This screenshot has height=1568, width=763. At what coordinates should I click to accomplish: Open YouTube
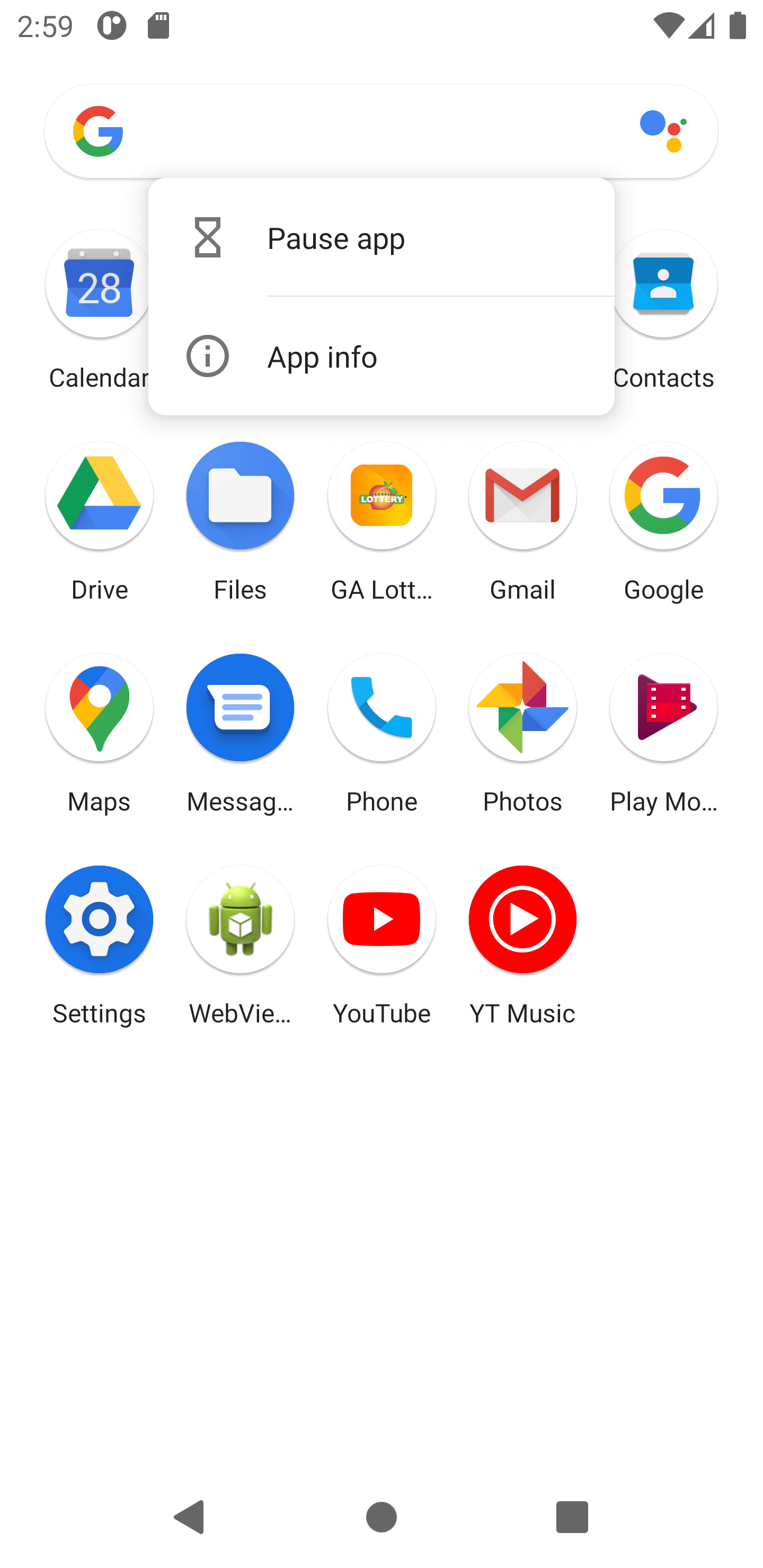[381, 919]
